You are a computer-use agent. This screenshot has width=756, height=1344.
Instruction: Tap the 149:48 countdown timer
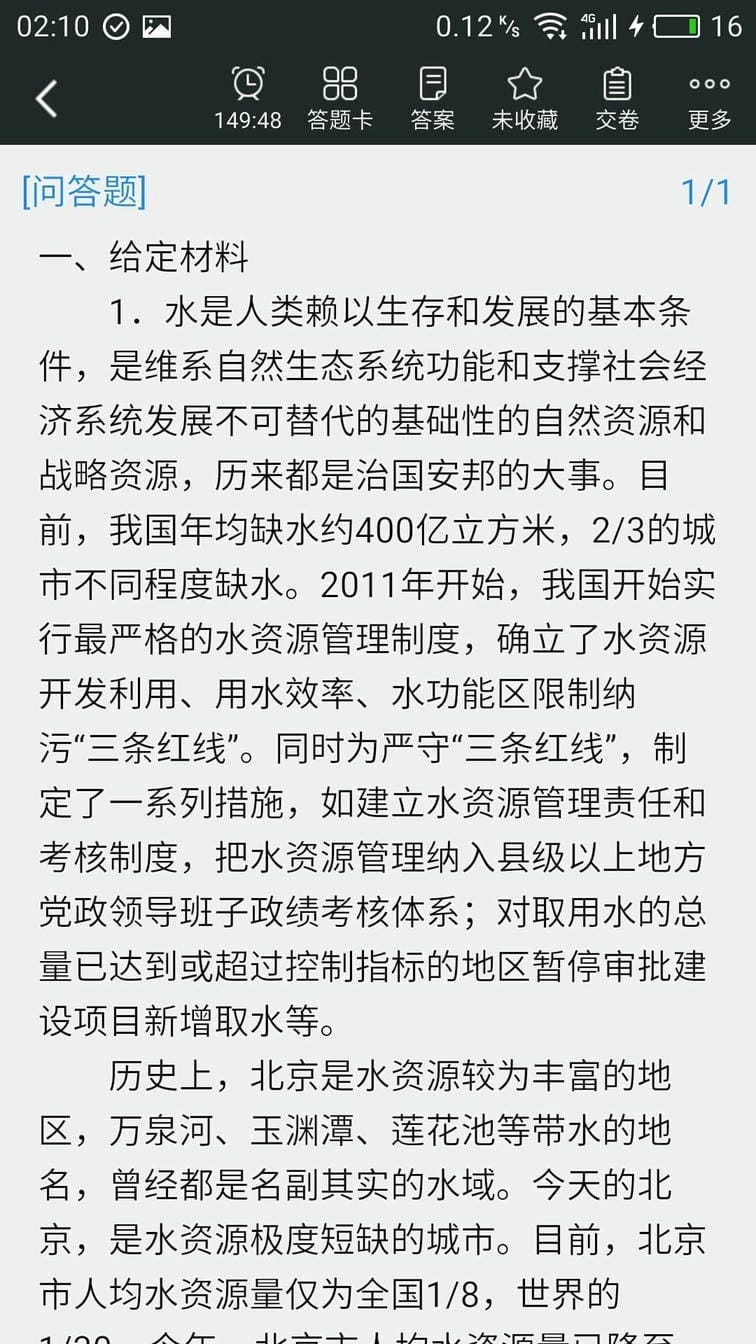click(x=248, y=98)
